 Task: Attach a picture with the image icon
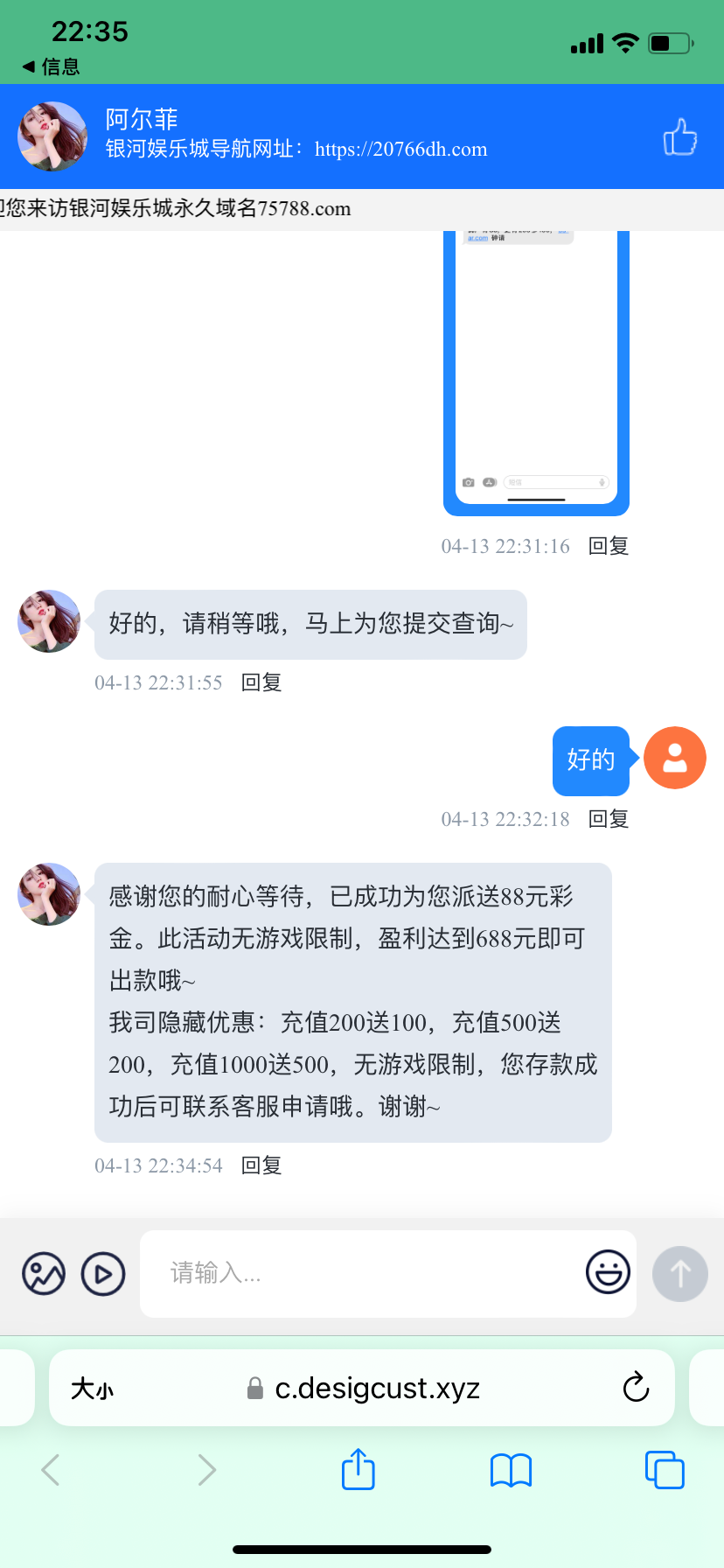44,1274
